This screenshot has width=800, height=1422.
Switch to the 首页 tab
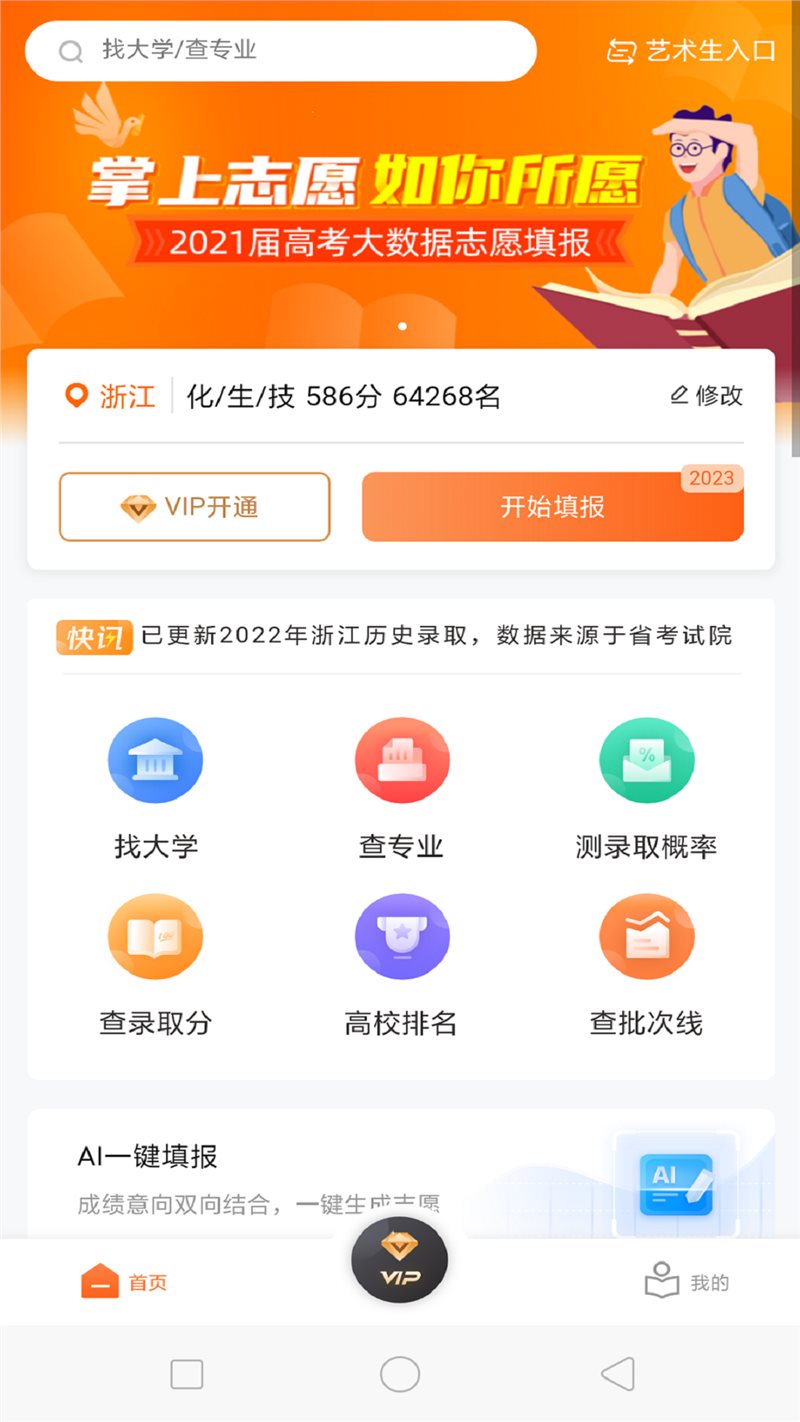pos(124,1282)
